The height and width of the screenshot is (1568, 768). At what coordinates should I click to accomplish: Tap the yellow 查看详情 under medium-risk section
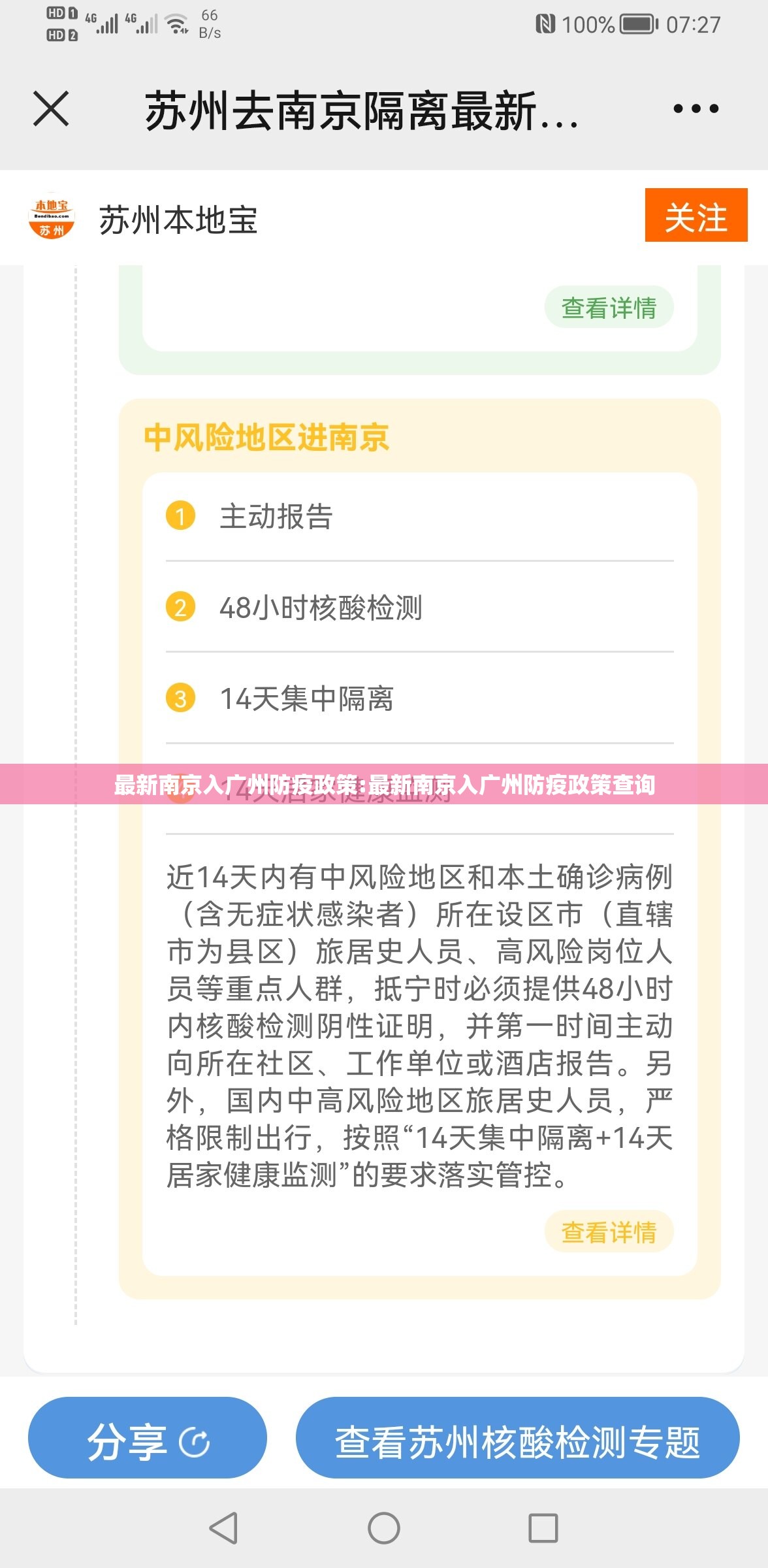pos(609,1232)
